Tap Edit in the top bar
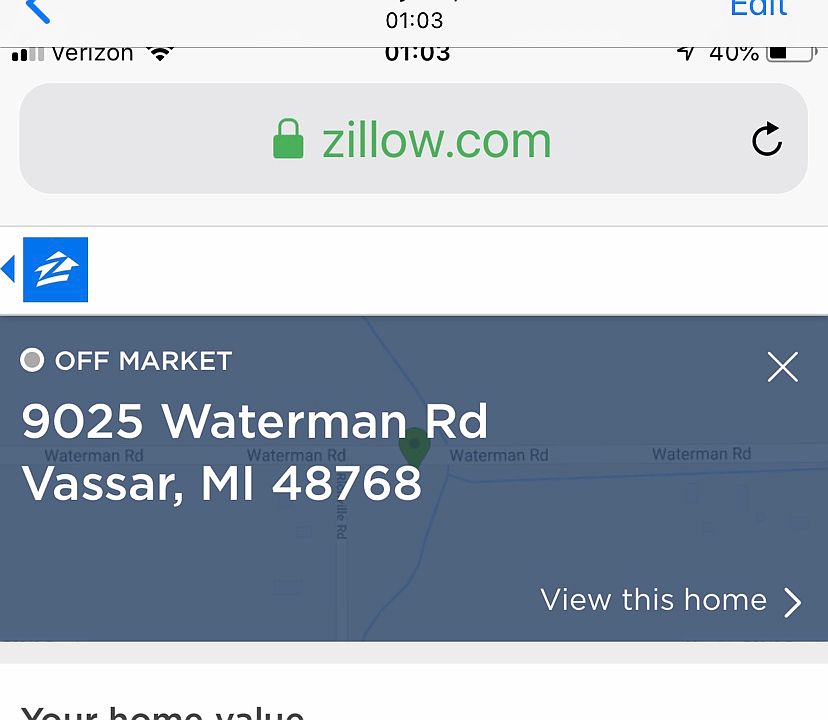This screenshot has height=720, width=828. click(758, 9)
